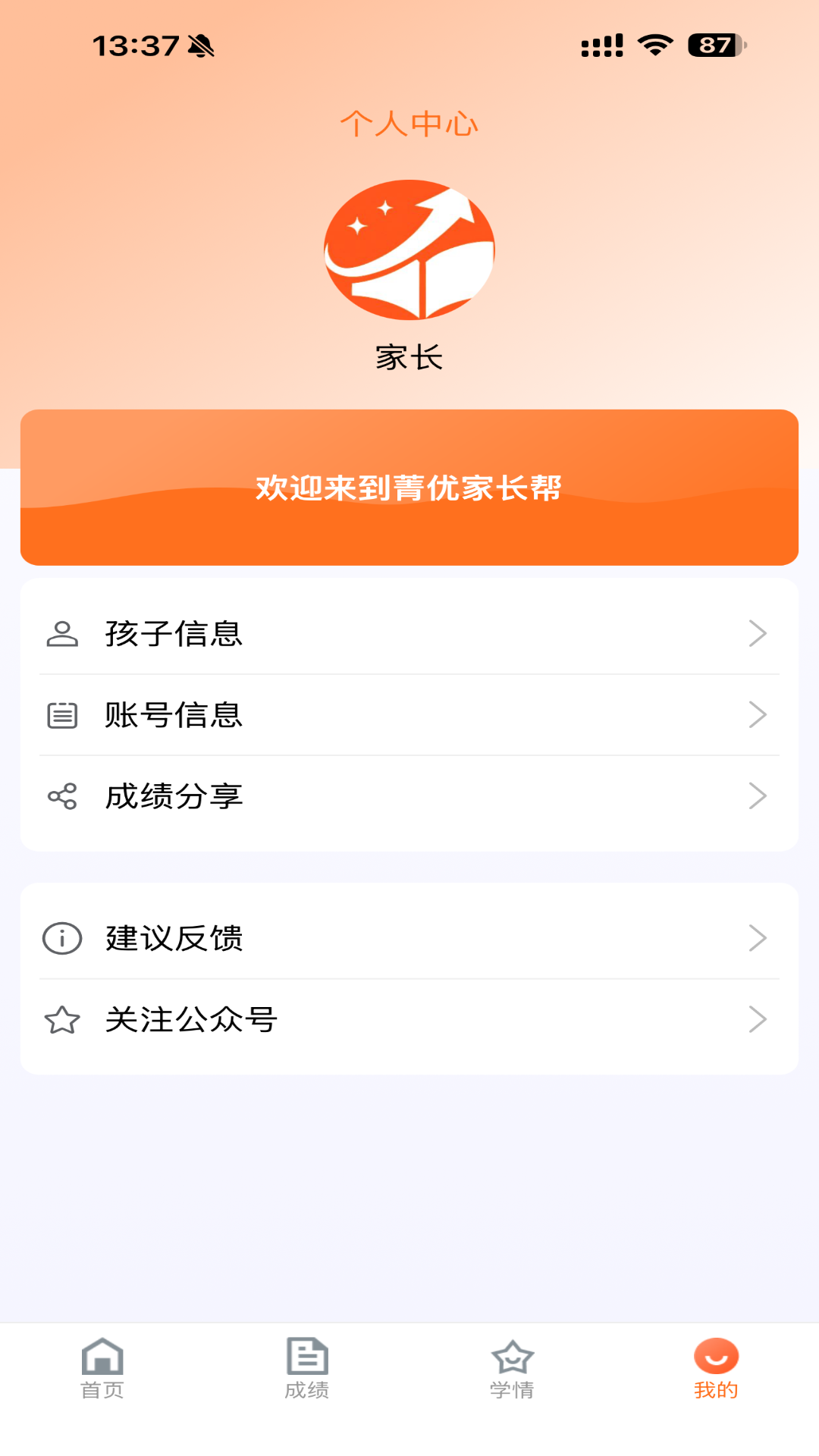Click the 家长 profile avatar logo
Screen dimensions: 819x1456
coord(409,250)
